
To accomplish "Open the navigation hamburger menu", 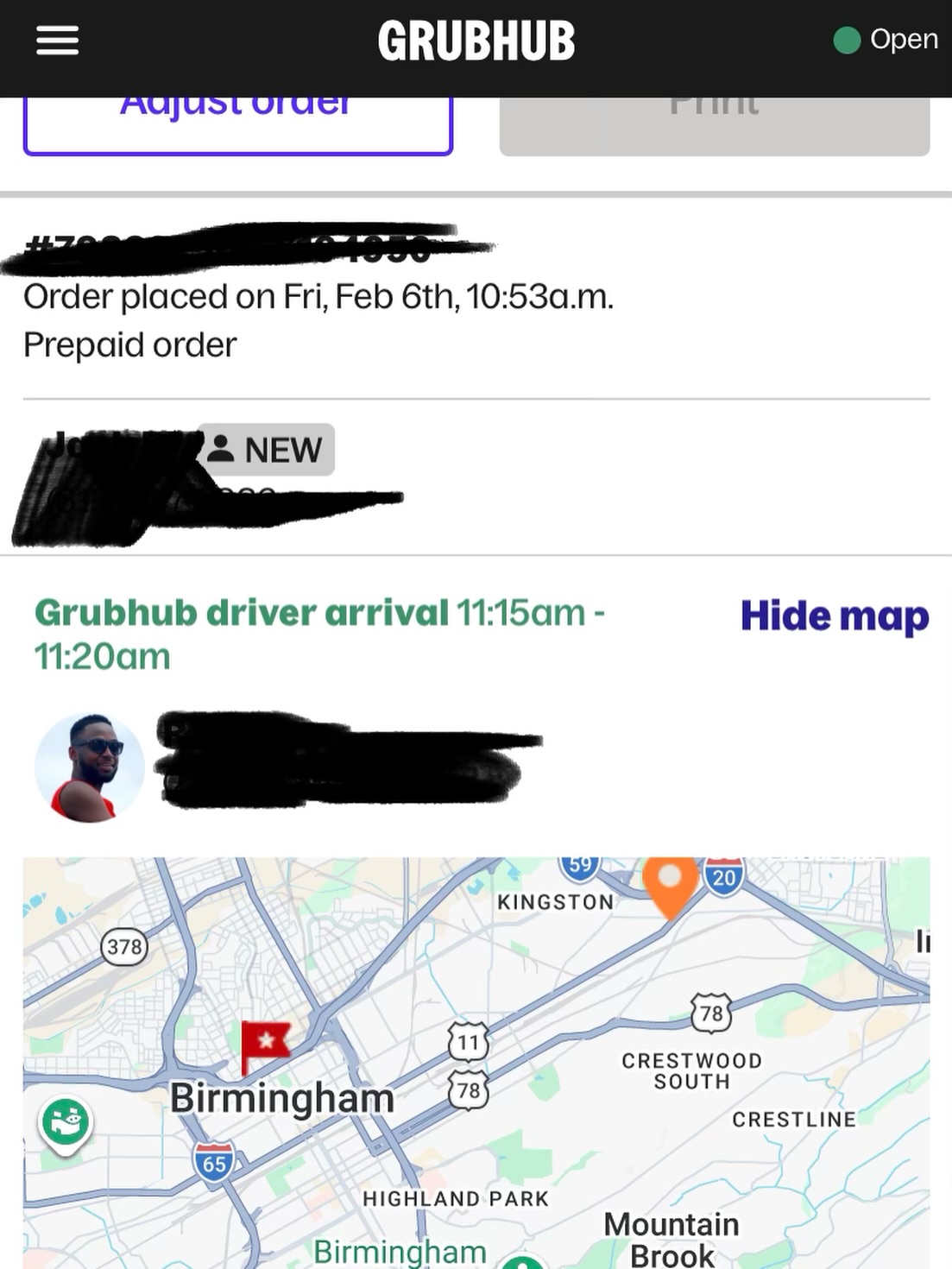I will click(57, 39).
